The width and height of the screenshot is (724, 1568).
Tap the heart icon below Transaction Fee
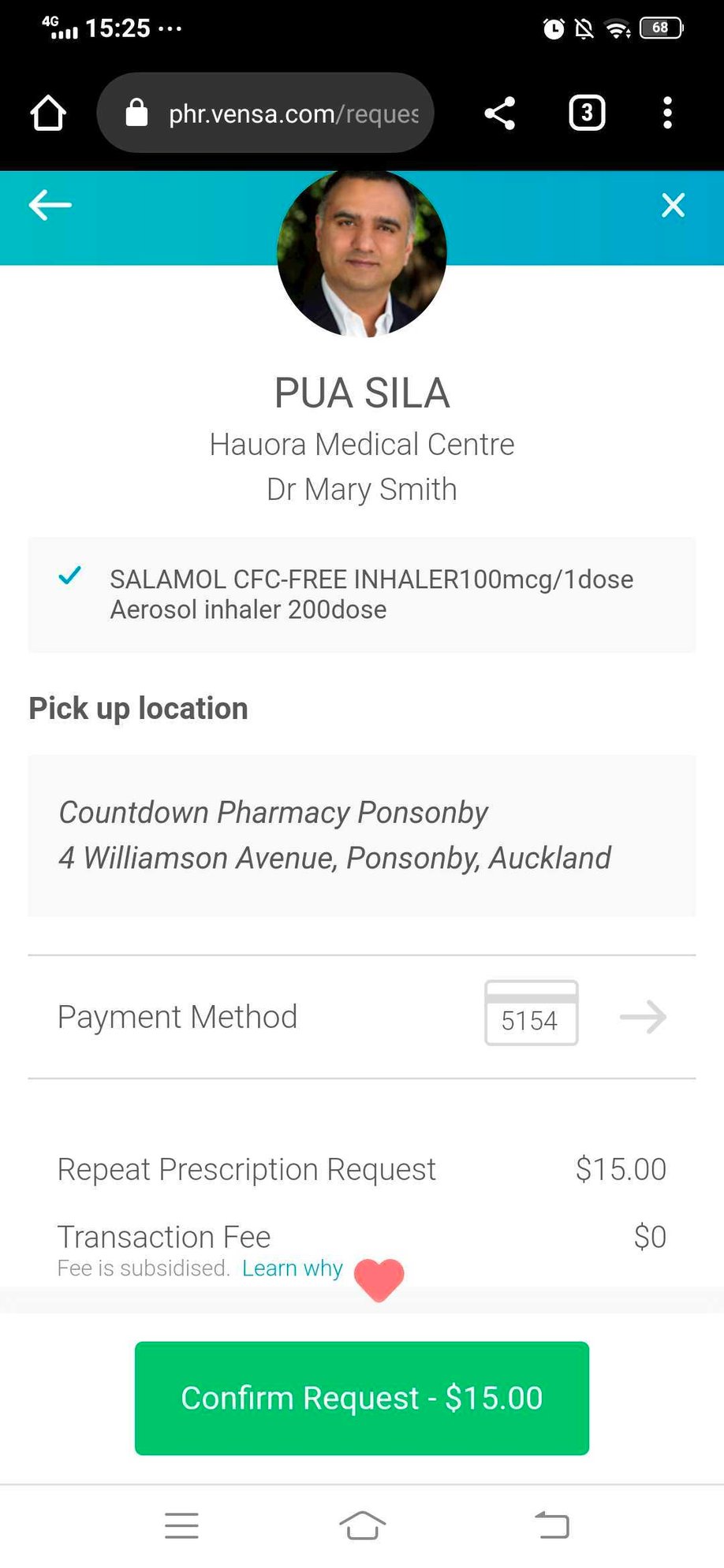tap(379, 1279)
